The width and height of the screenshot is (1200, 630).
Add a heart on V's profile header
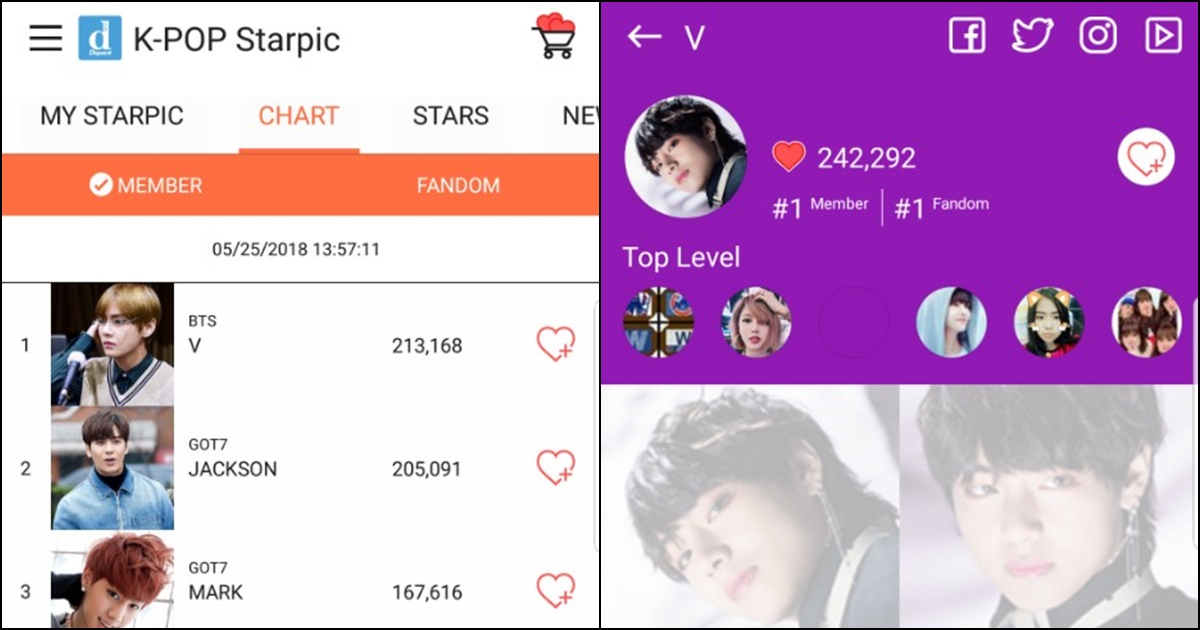[x=1146, y=158]
